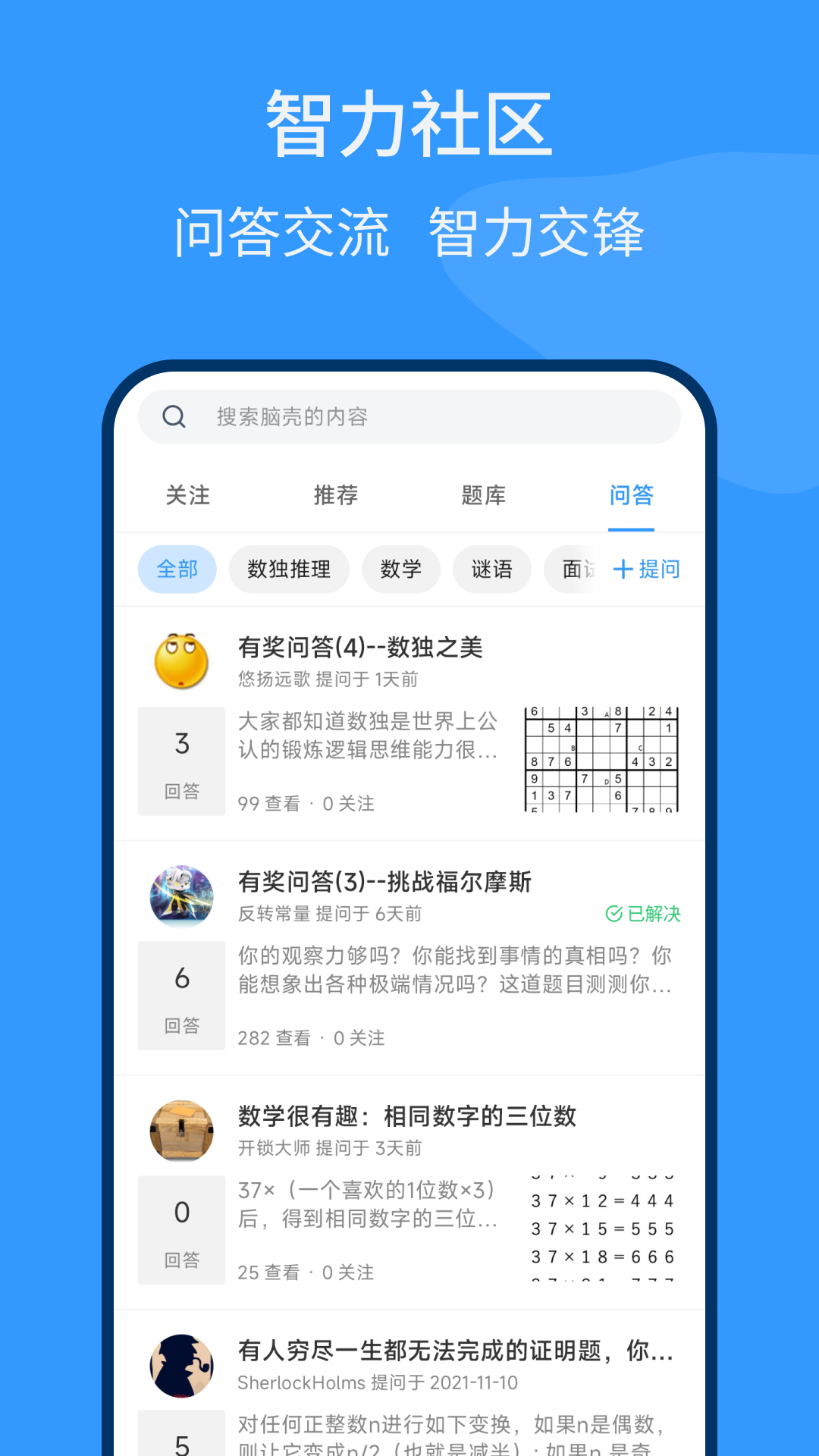Open the 题库 tab

coord(483,496)
